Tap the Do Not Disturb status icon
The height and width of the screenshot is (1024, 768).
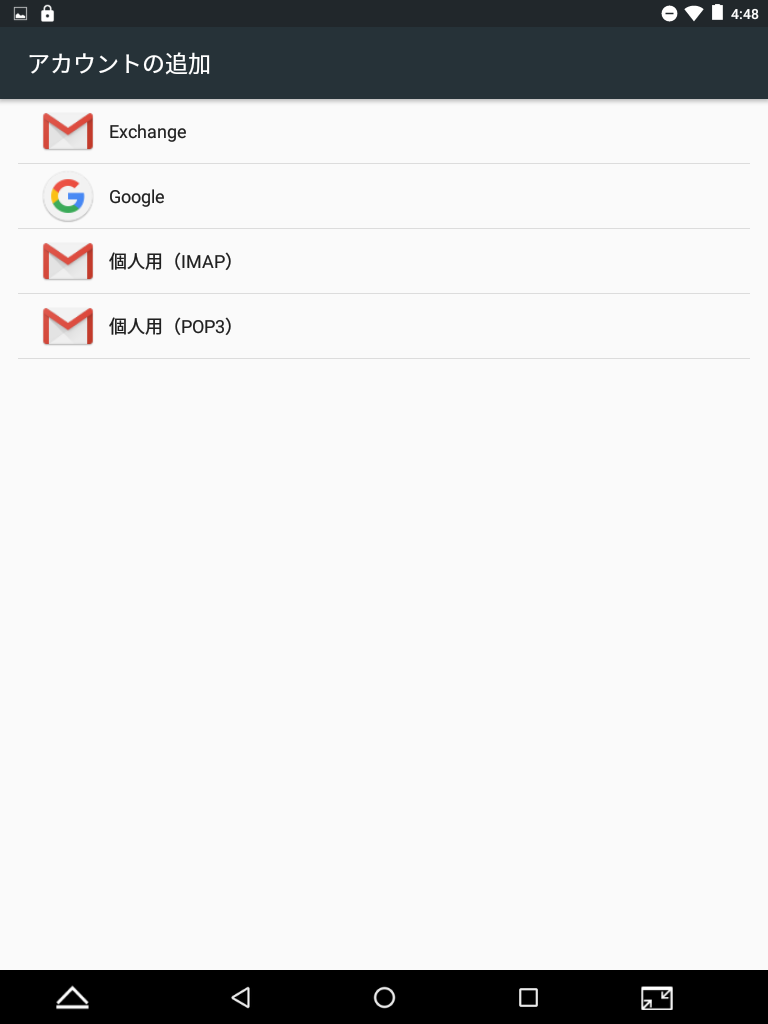pyautogui.click(x=667, y=14)
